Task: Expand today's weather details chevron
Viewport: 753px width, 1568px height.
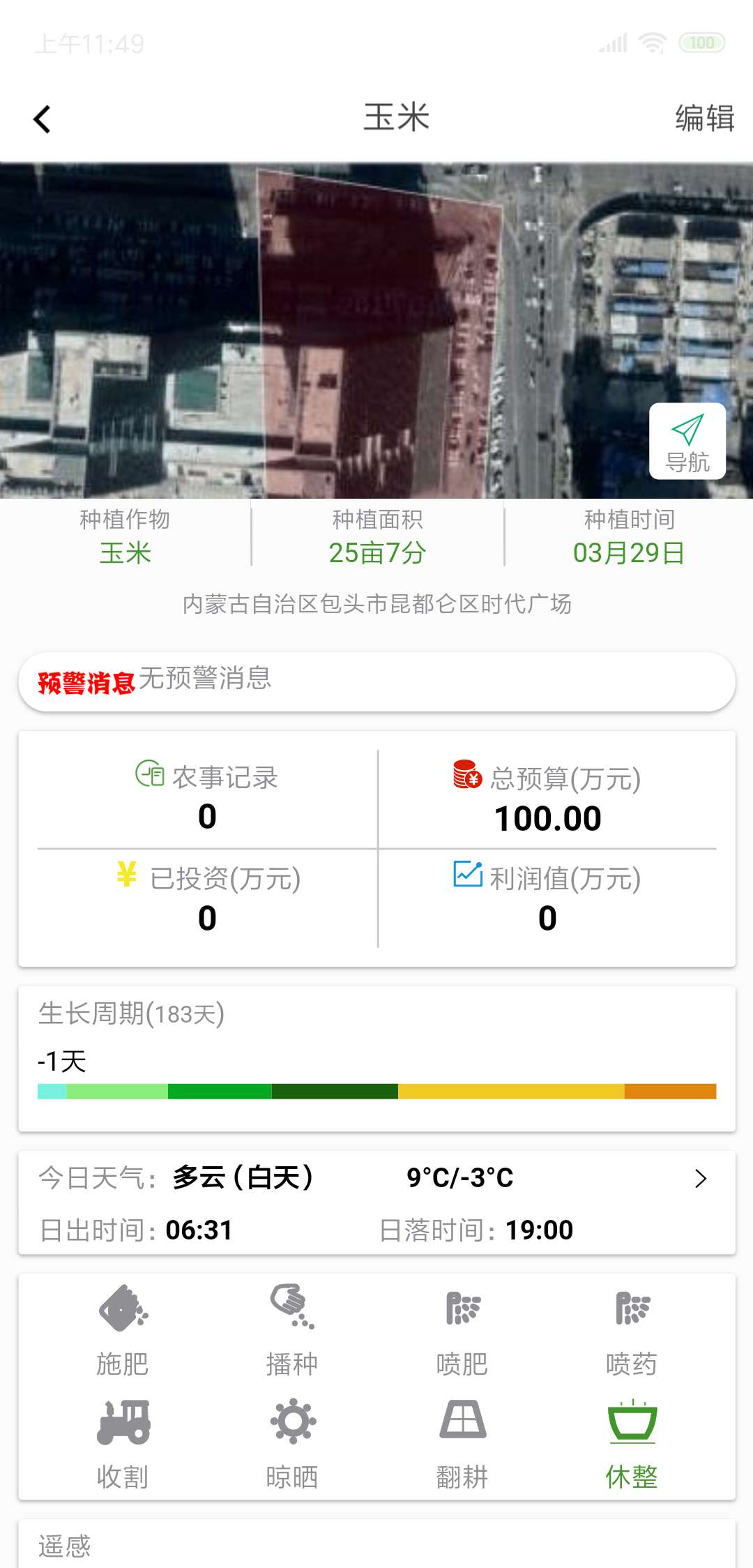Action: point(701,1179)
